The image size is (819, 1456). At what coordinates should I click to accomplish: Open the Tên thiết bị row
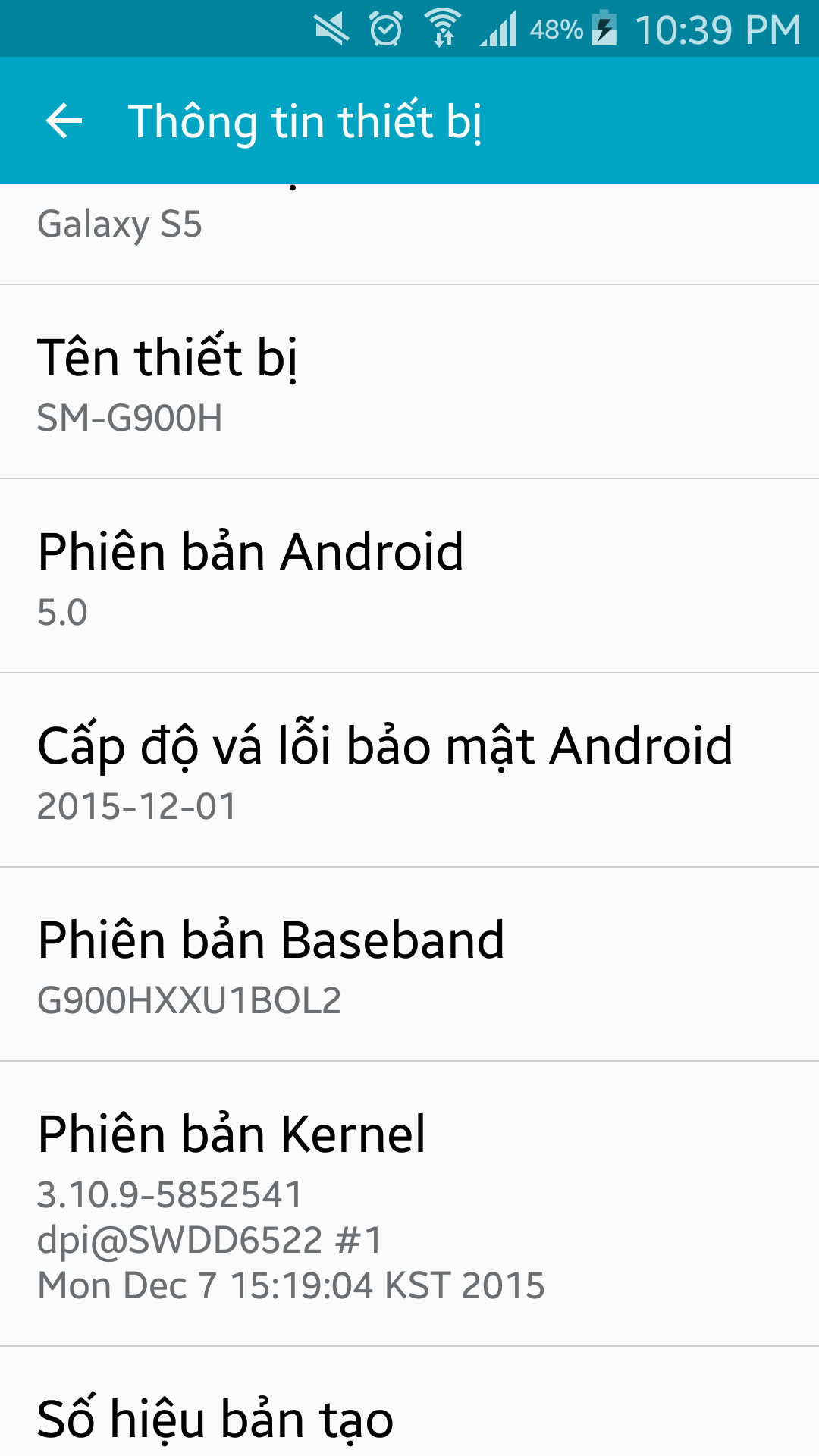[409, 382]
